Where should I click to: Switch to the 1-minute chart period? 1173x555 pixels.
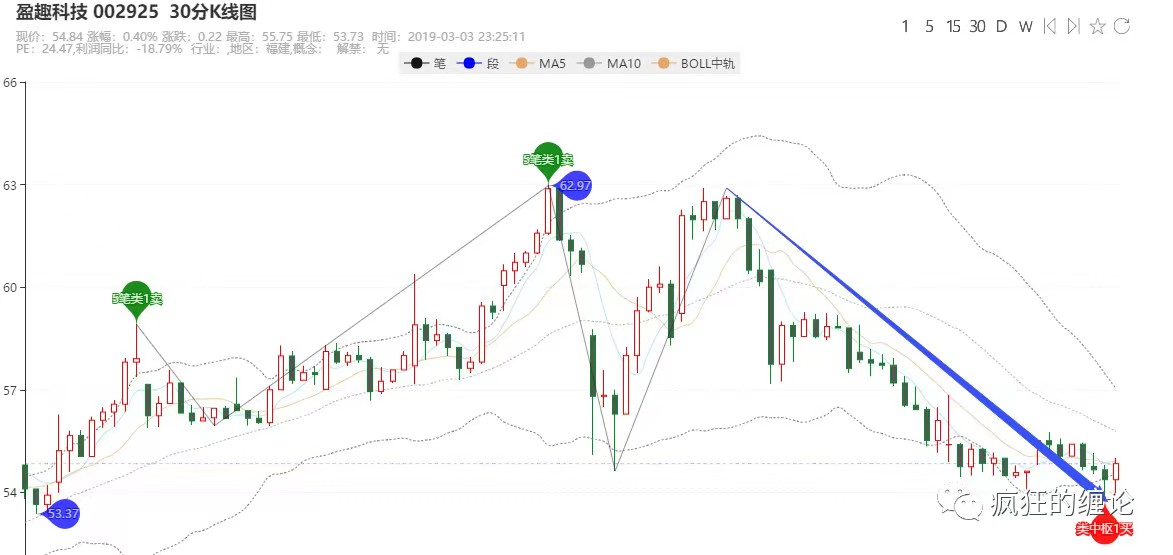point(905,27)
